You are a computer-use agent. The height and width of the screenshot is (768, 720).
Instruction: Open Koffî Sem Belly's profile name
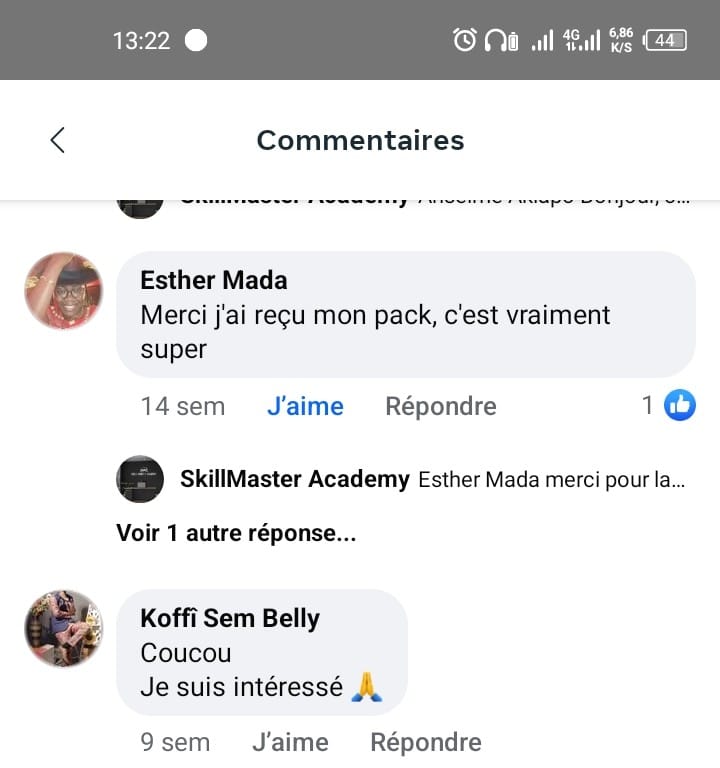click(x=230, y=618)
